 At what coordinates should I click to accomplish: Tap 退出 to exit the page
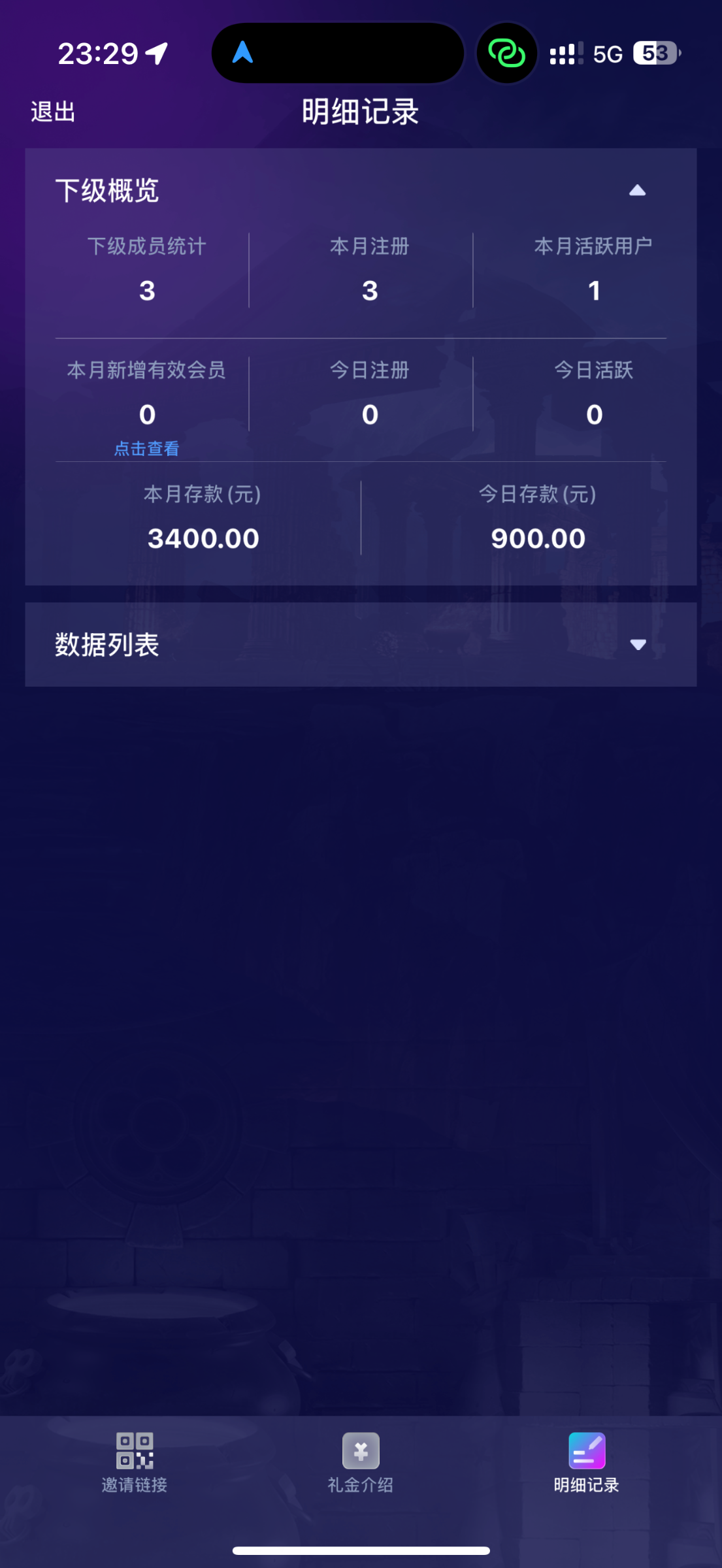53,112
